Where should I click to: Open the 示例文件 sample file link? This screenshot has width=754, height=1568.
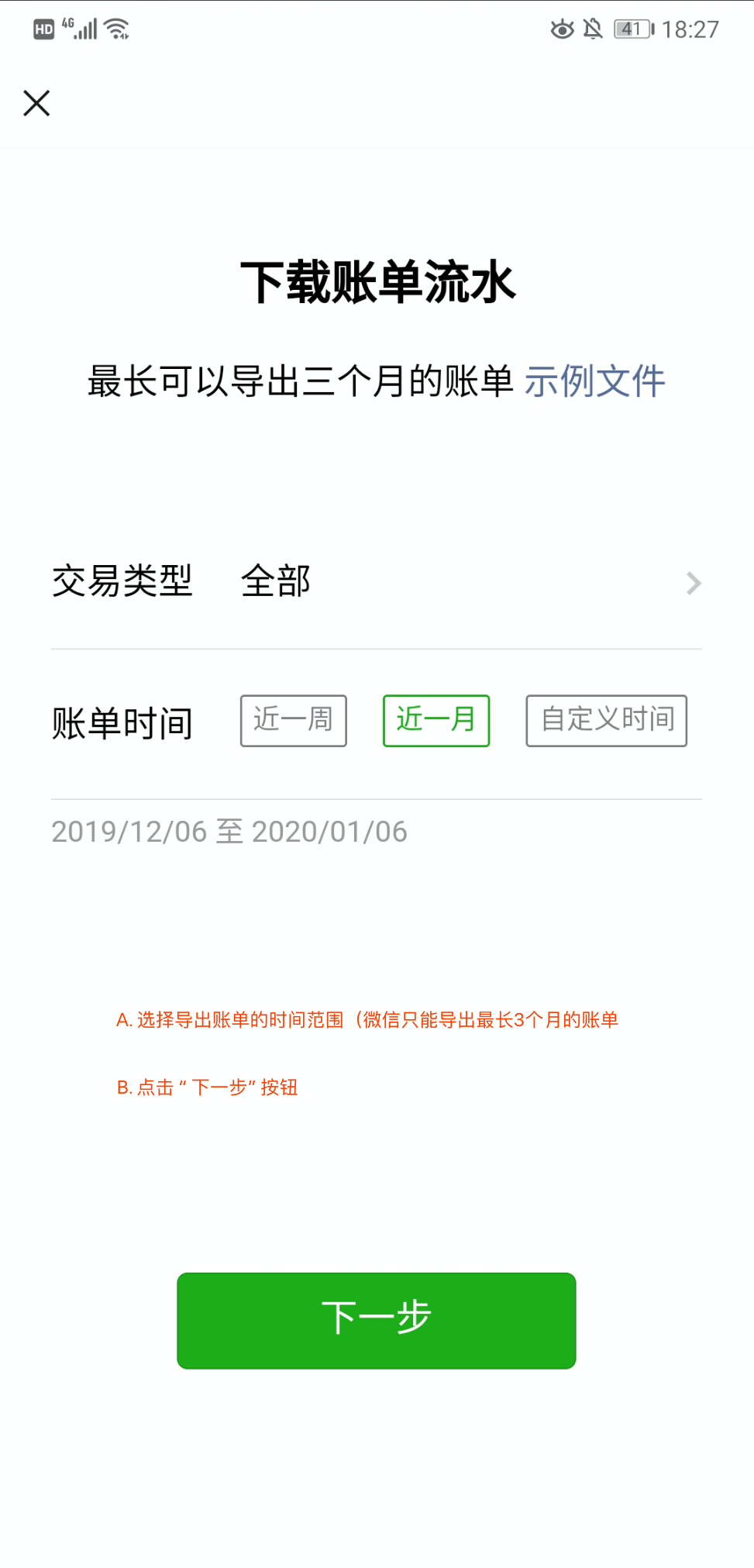[594, 381]
